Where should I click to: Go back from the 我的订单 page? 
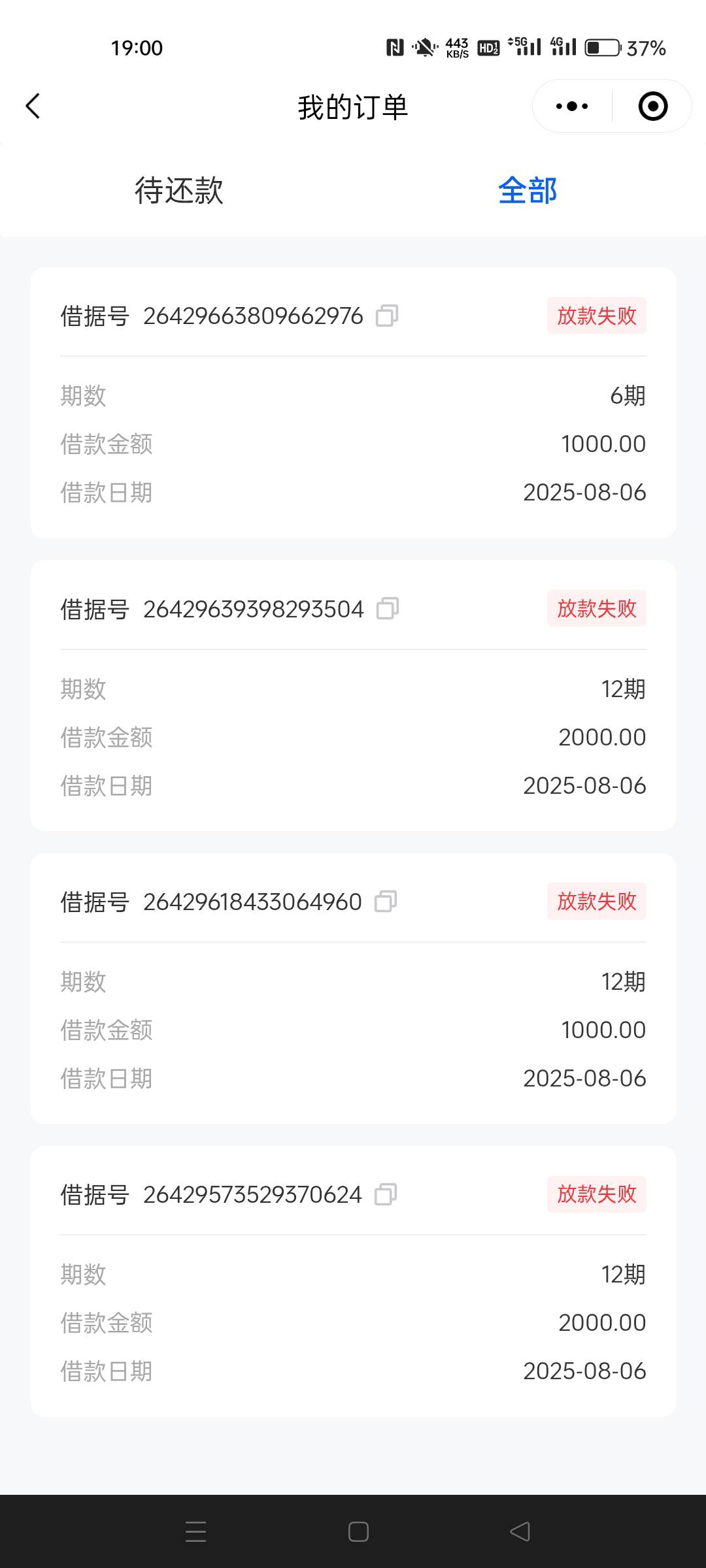pos(33,106)
